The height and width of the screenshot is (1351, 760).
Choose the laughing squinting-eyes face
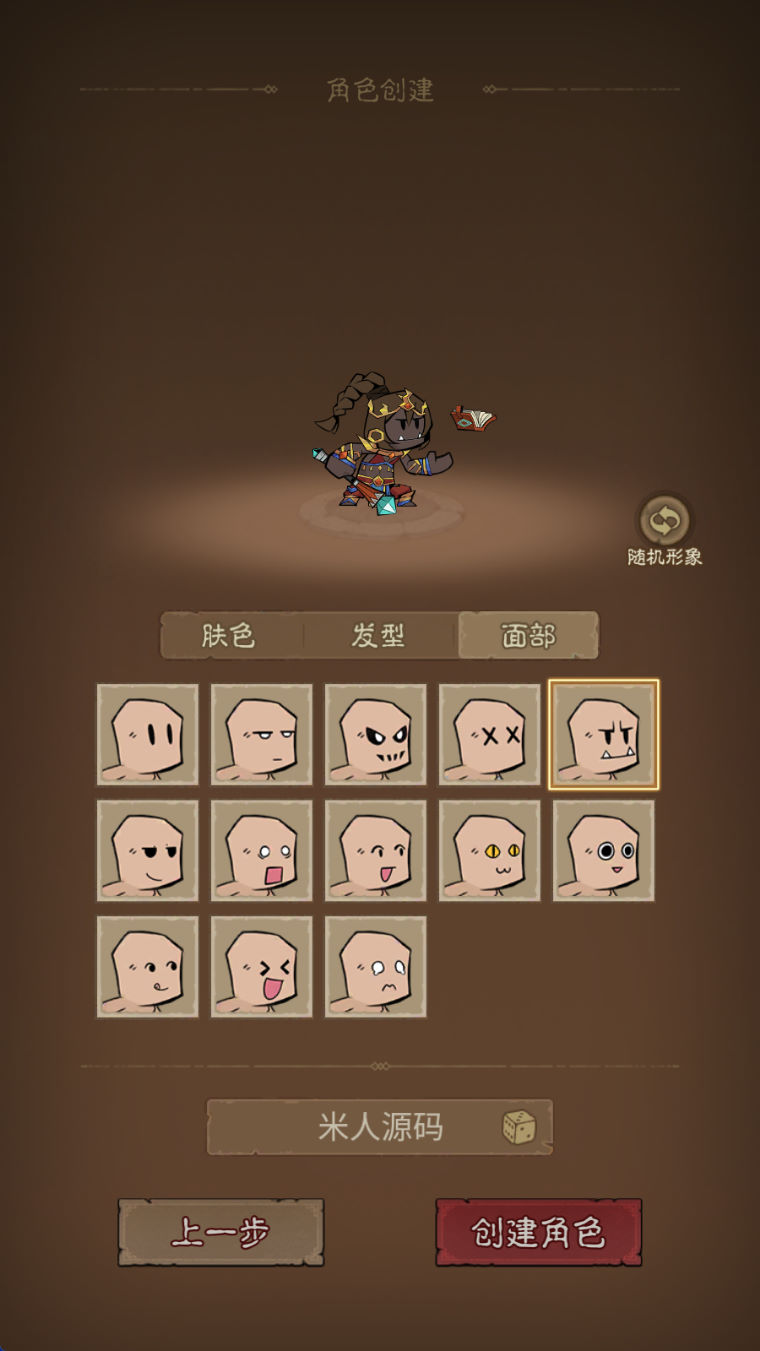pos(262,967)
